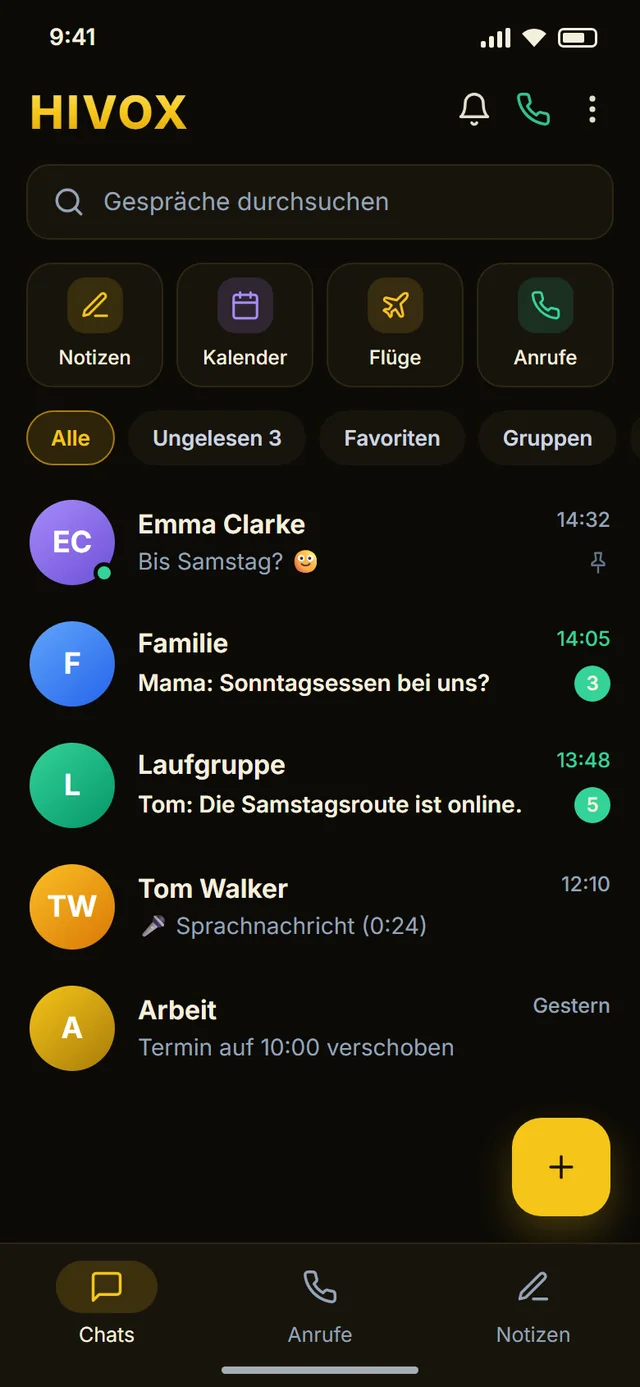Screen dimensions: 640x1387
Task: Open the three-dot overflow menu
Action: coord(592,110)
